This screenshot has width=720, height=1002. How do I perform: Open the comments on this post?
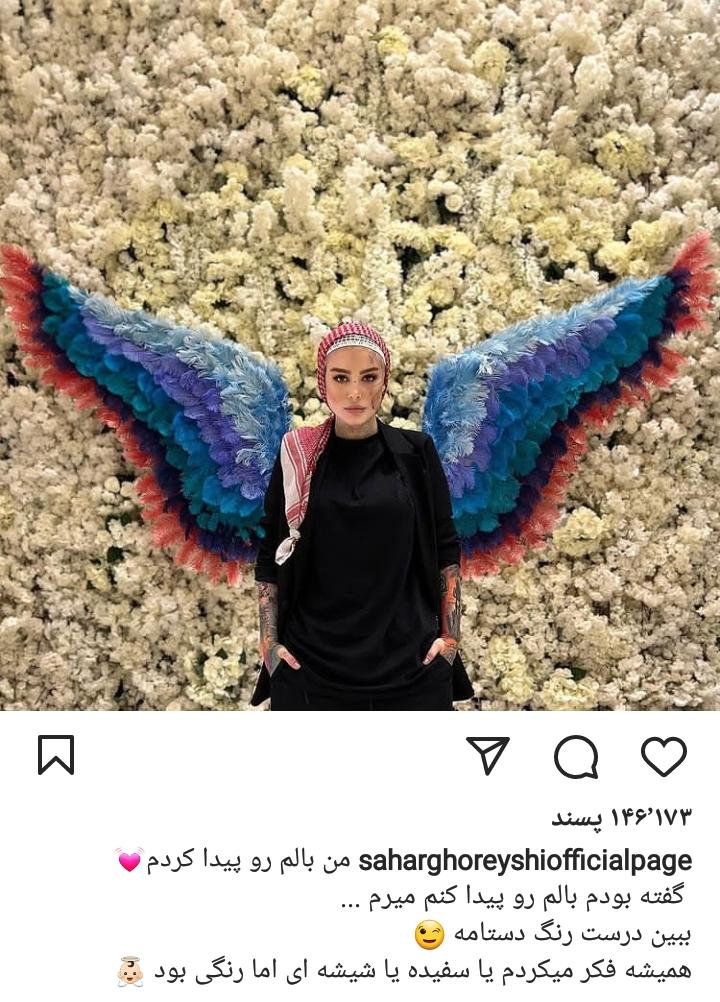pyautogui.click(x=576, y=757)
